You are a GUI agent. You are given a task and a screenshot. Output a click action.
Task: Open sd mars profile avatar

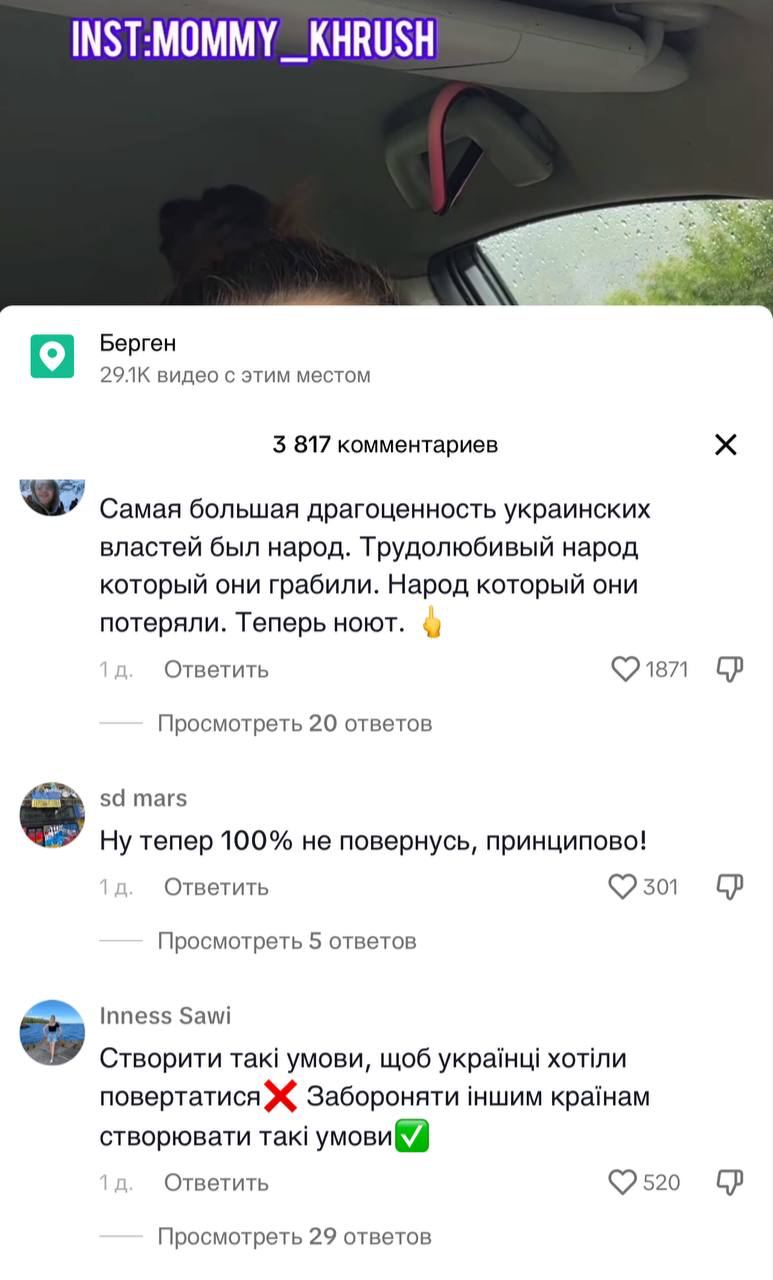[52, 815]
